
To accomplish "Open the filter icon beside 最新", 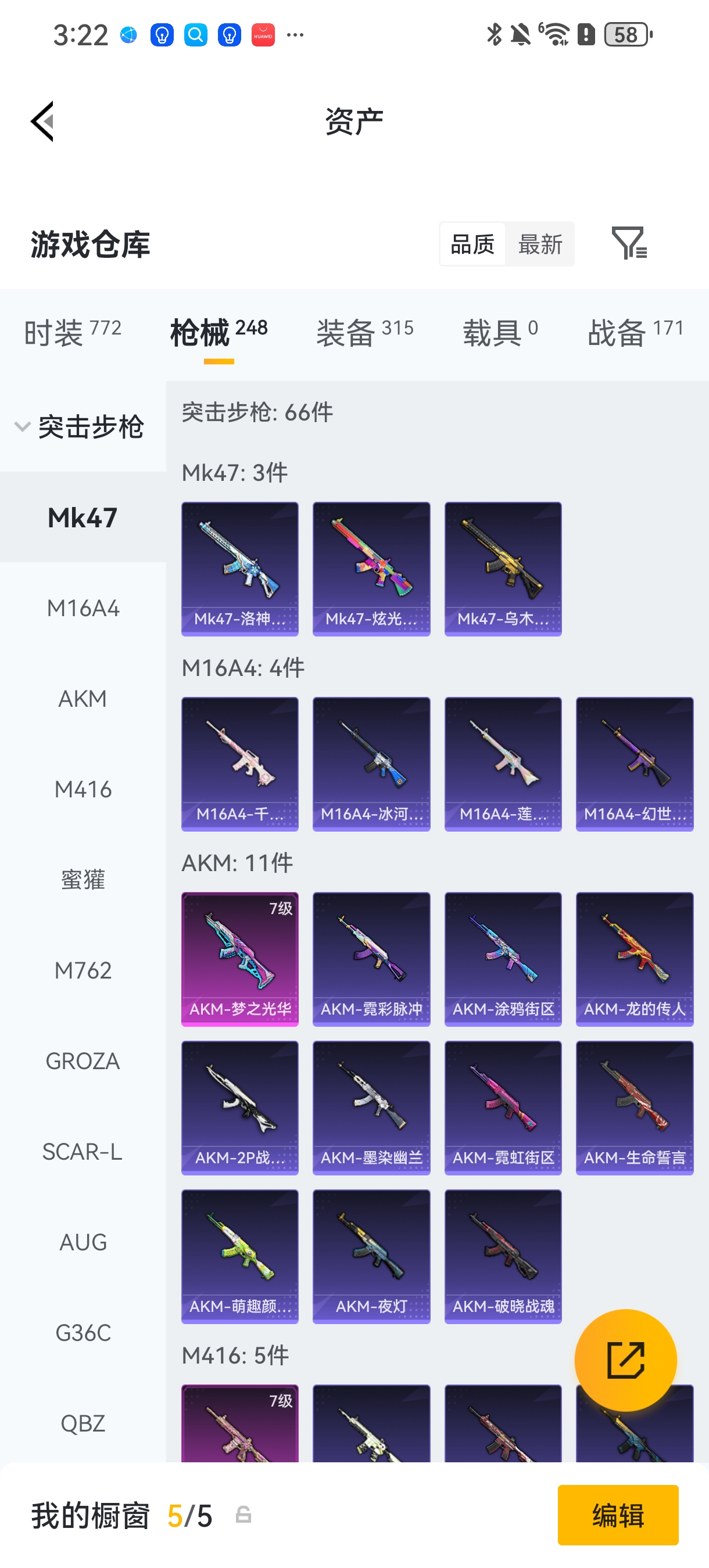I will (629, 243).
